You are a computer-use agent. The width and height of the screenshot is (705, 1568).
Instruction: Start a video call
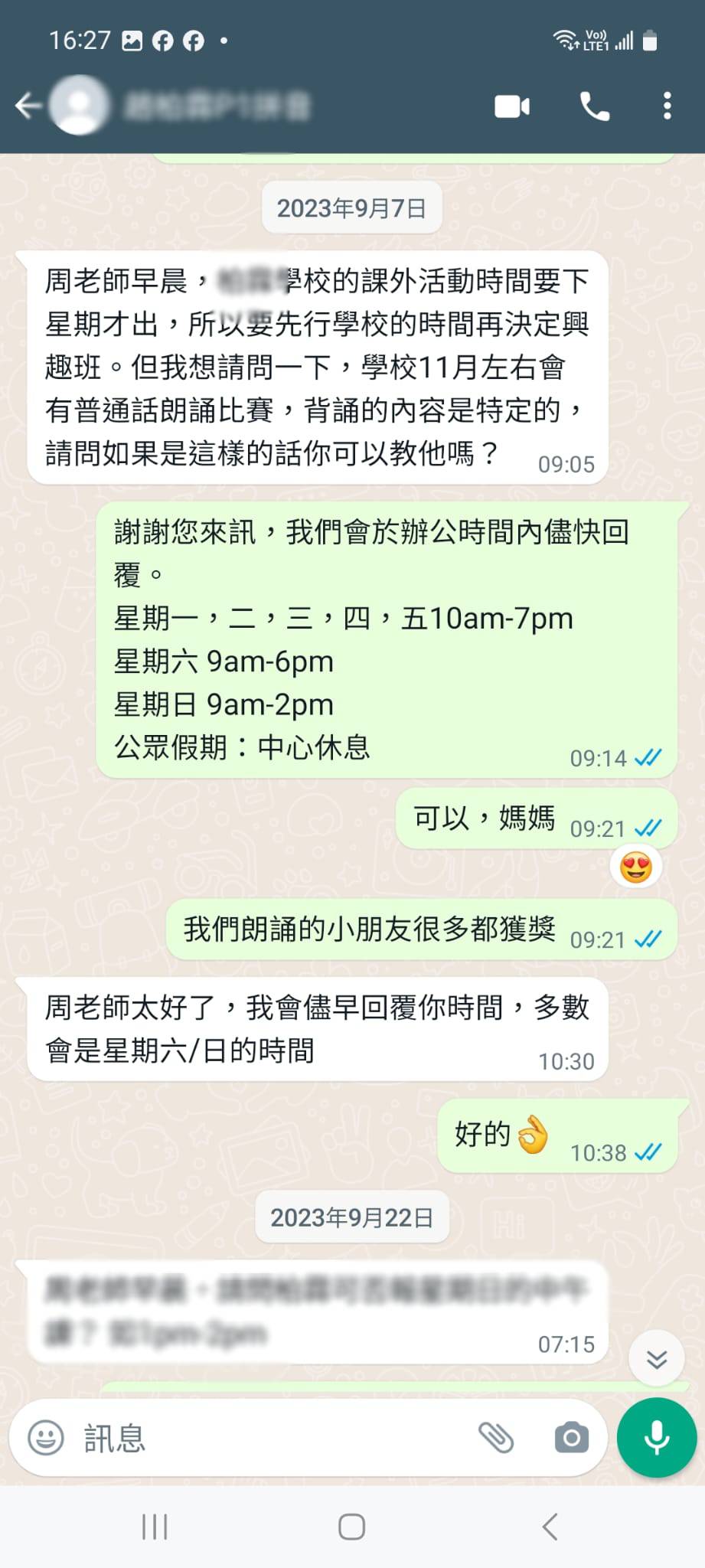click(512, 106)
